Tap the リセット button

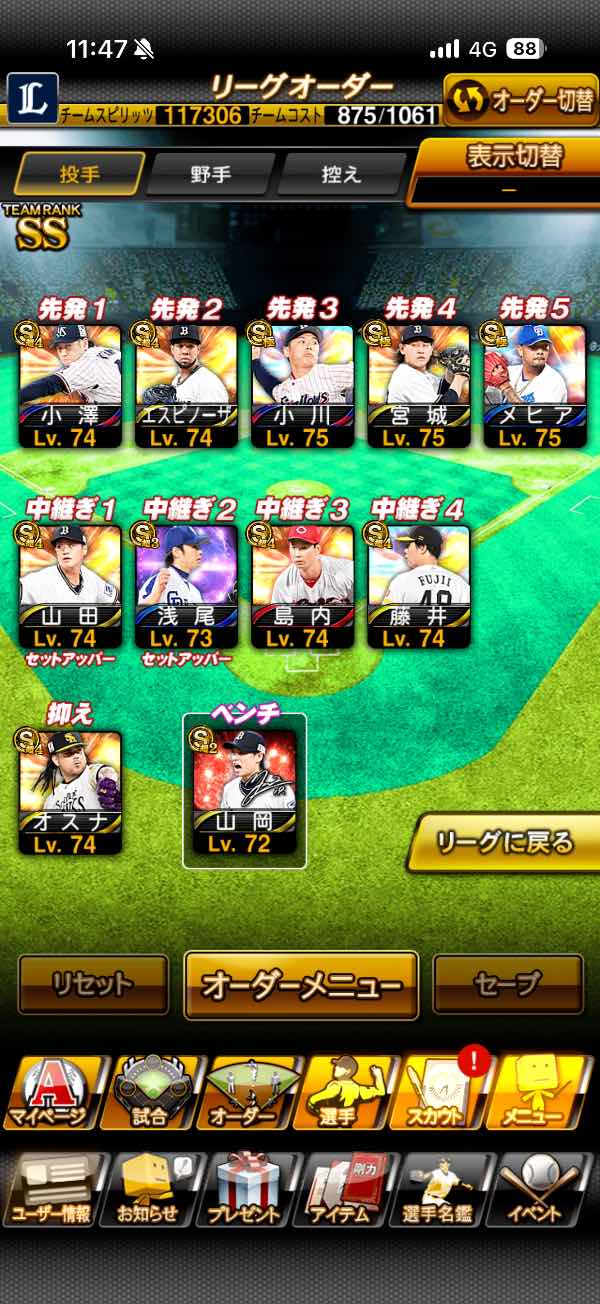point(93,985)
